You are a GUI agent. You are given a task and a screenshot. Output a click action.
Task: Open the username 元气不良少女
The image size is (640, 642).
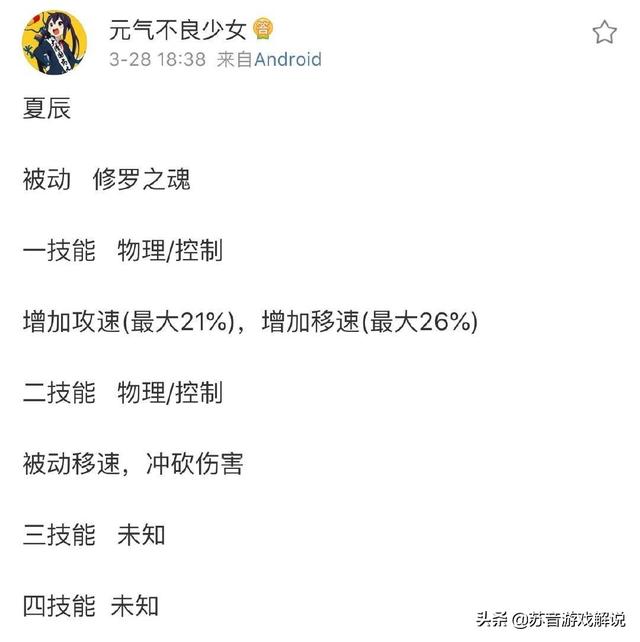coord(178,29)
